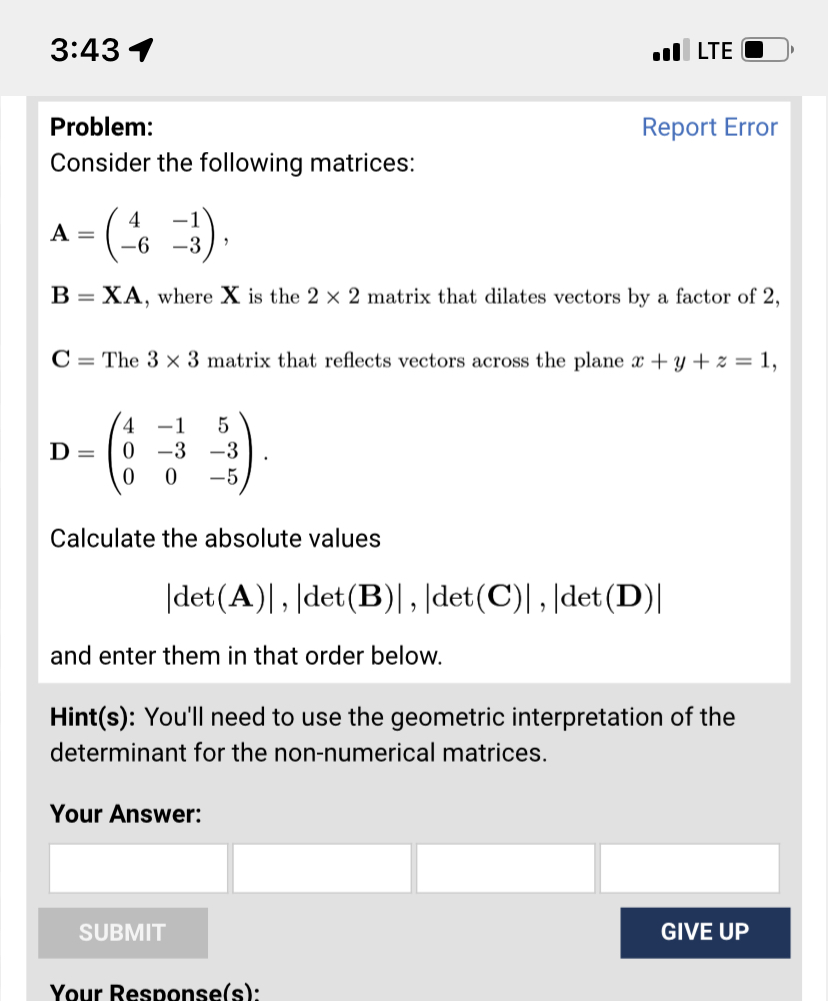Open the Report Error link
This screenshot has width=828, height=1001.
click(x=709, y=127)
